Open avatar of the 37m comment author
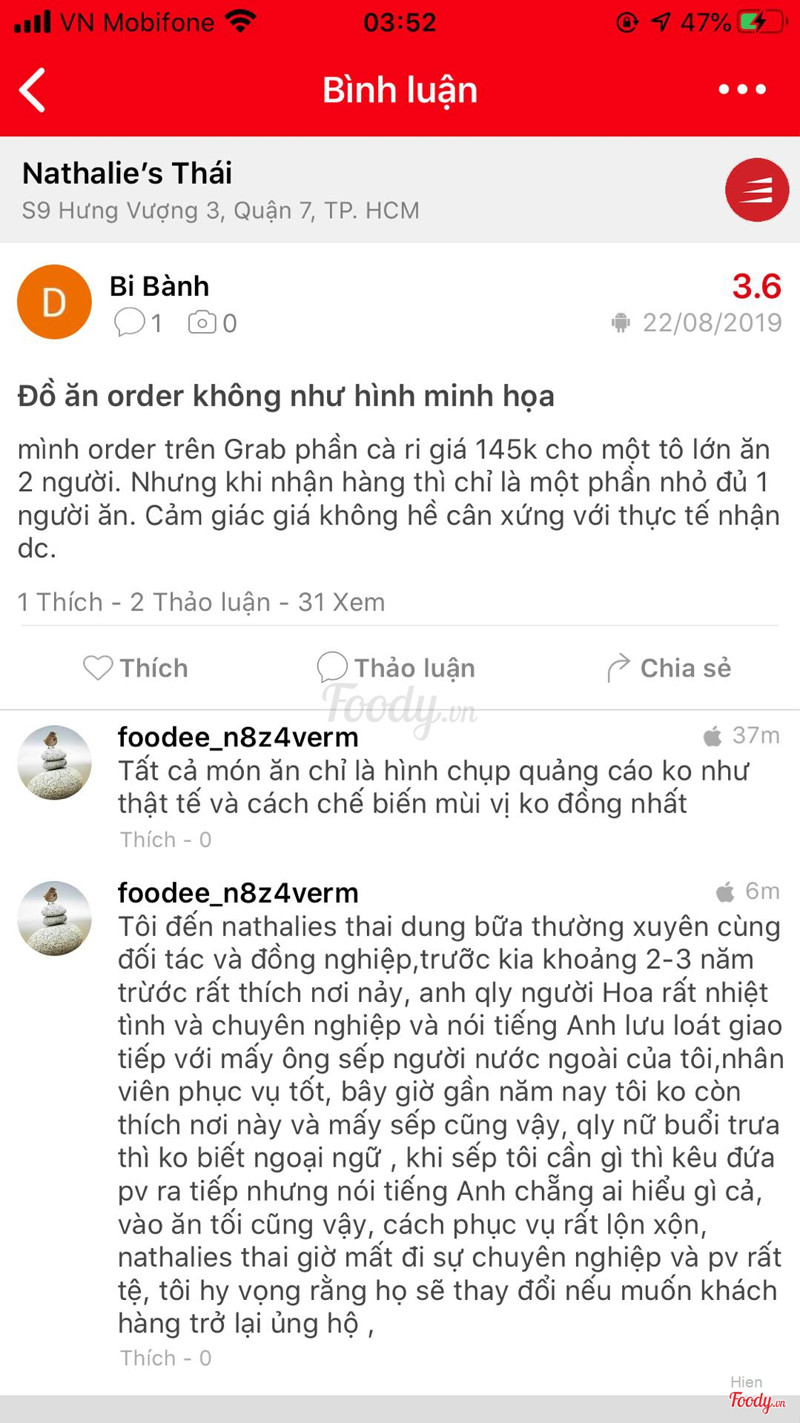 (x=55, y=762)
